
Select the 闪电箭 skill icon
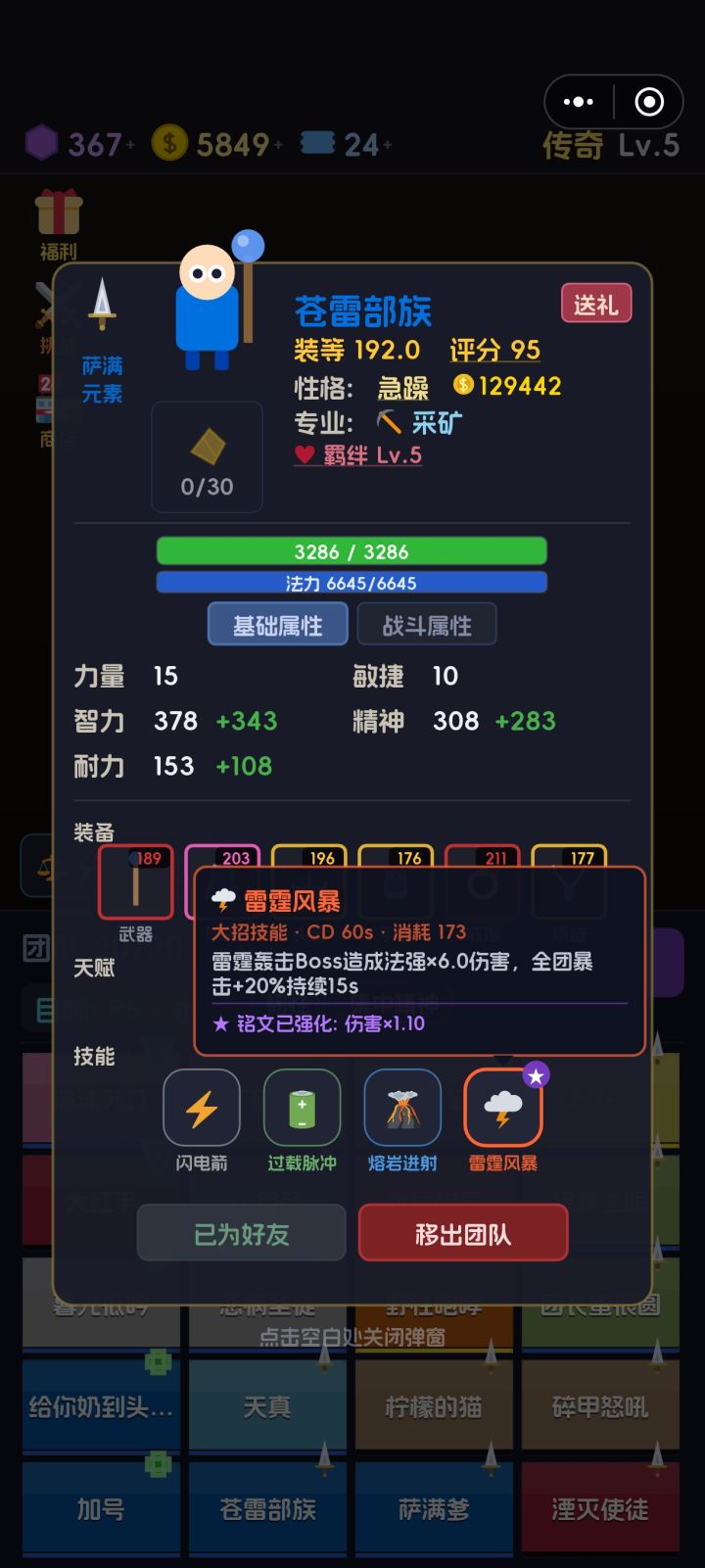point(201,1108)
